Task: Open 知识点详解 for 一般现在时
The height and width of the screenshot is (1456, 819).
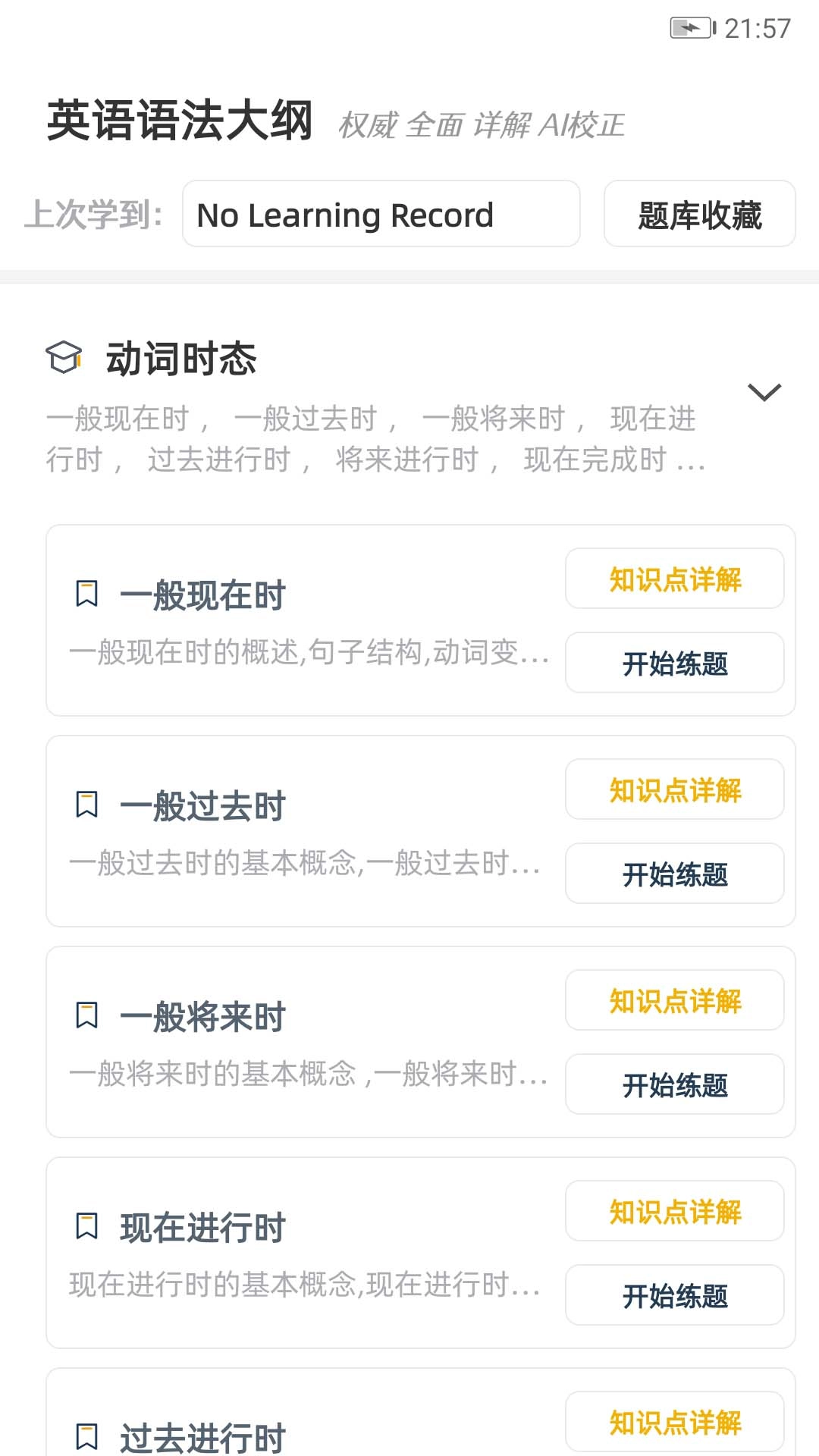Action: click(x=674, y=579)
